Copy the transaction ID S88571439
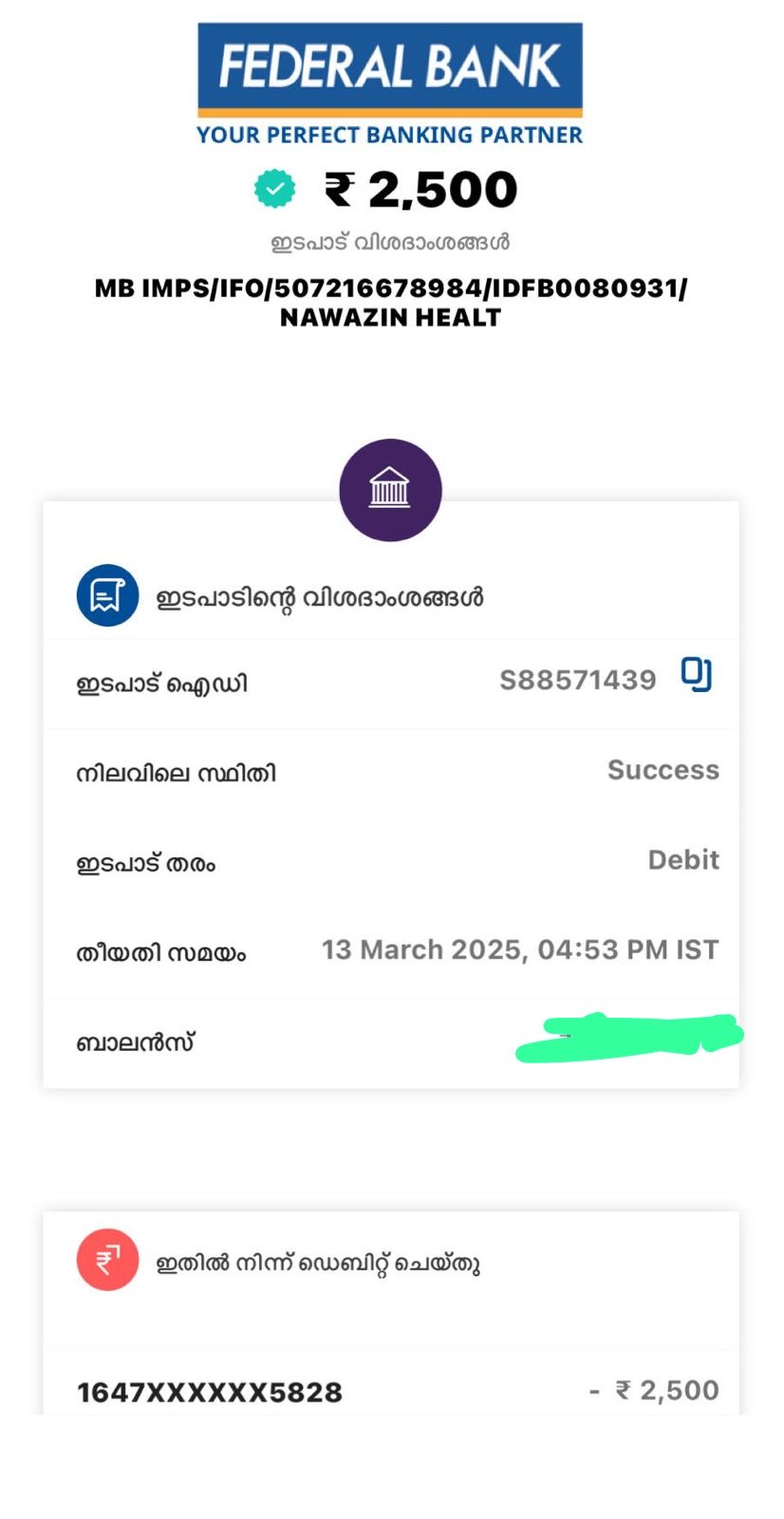Viewport: 784px width, 1519px height. (696, 675)
